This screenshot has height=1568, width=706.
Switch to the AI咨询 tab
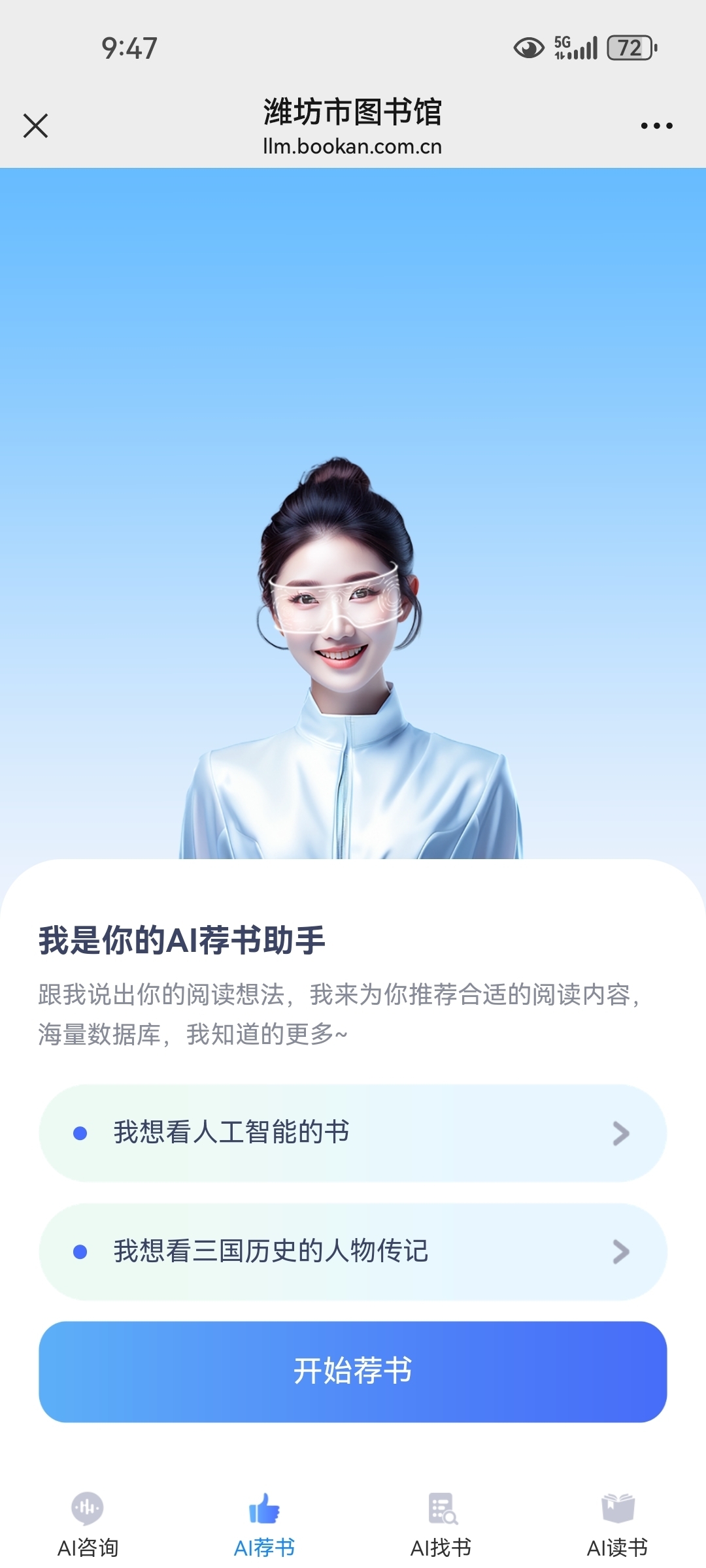[x=88, y=1526]
